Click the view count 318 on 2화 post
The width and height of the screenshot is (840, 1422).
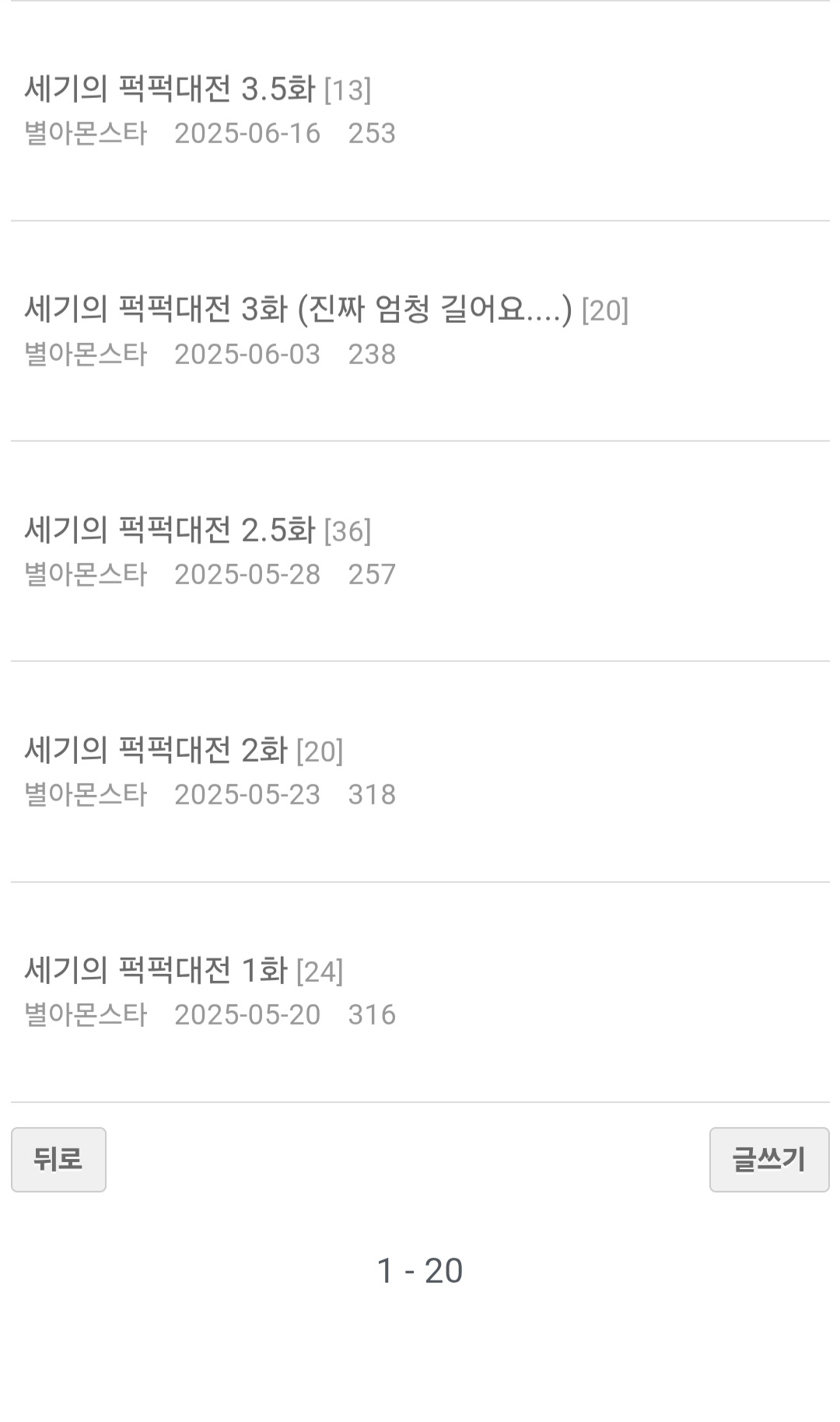click(x=375, y=794)
